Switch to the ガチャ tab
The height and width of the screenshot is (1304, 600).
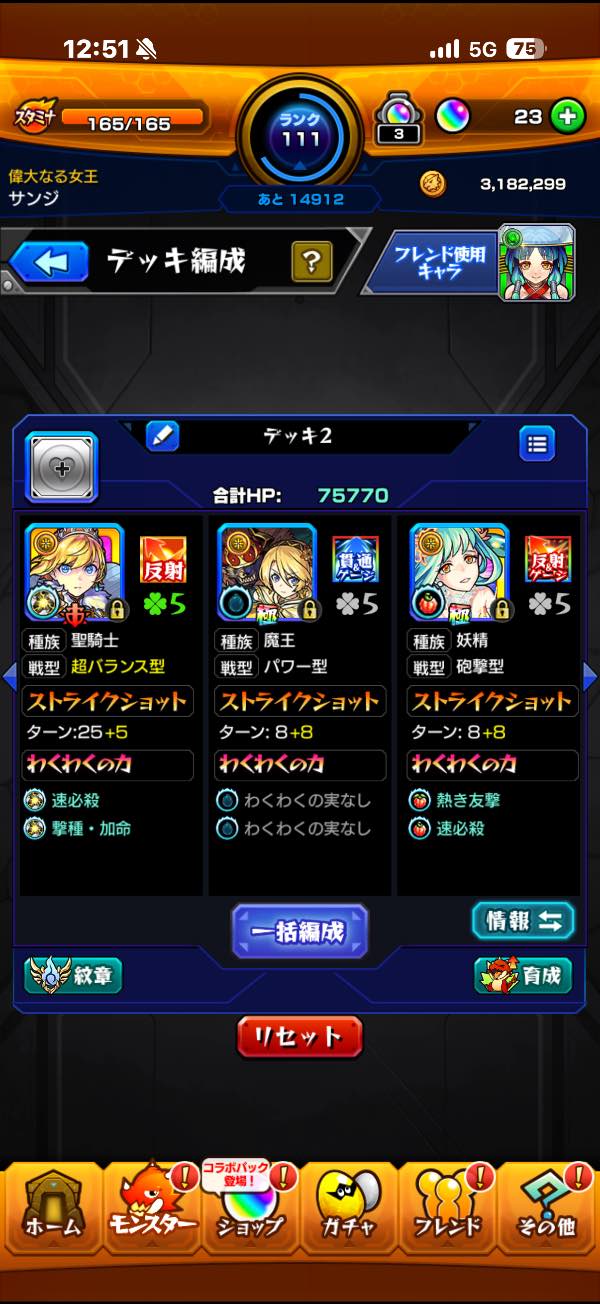pyautogui.click(x=349, y=1211)
